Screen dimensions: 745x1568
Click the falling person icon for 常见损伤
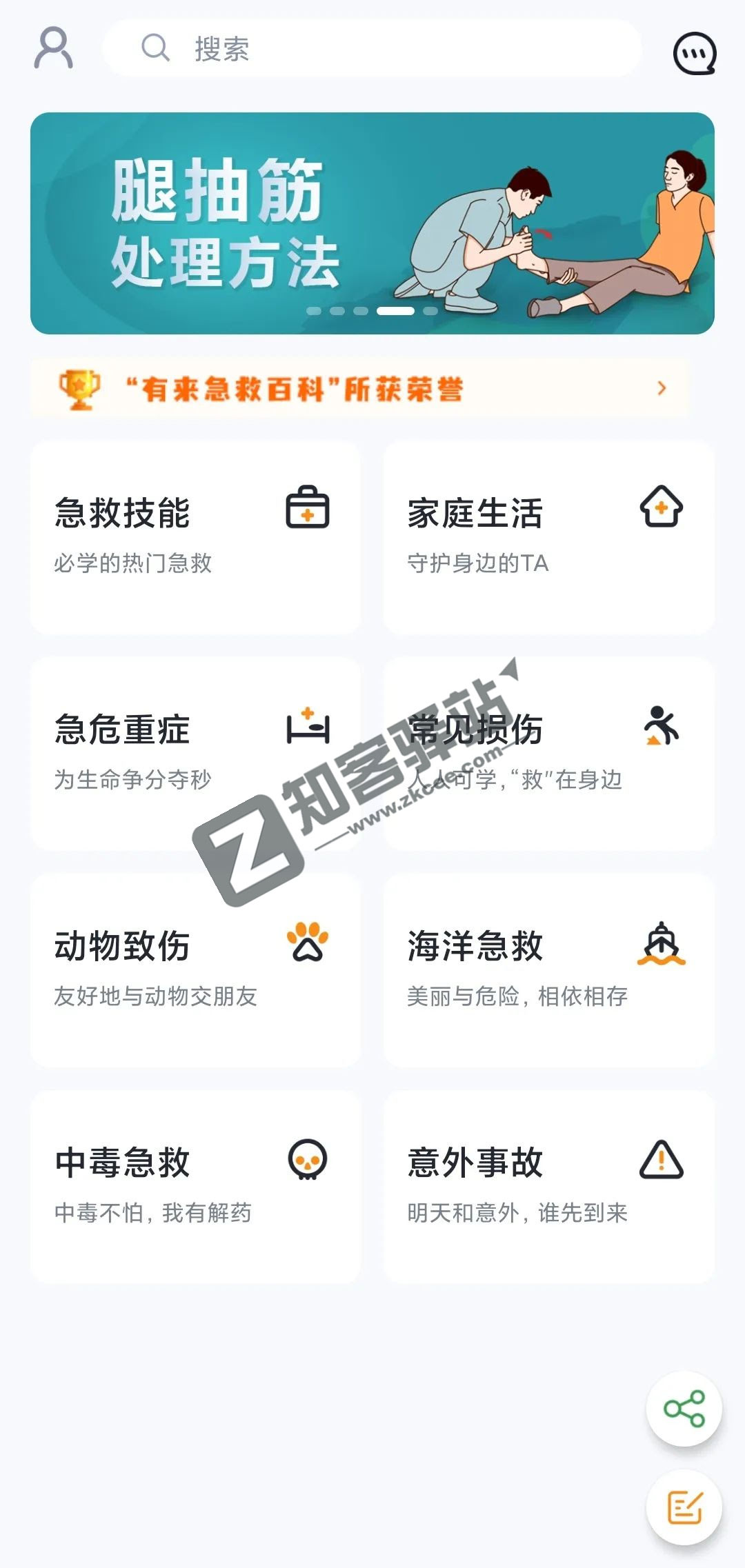(x=660, y=726)
